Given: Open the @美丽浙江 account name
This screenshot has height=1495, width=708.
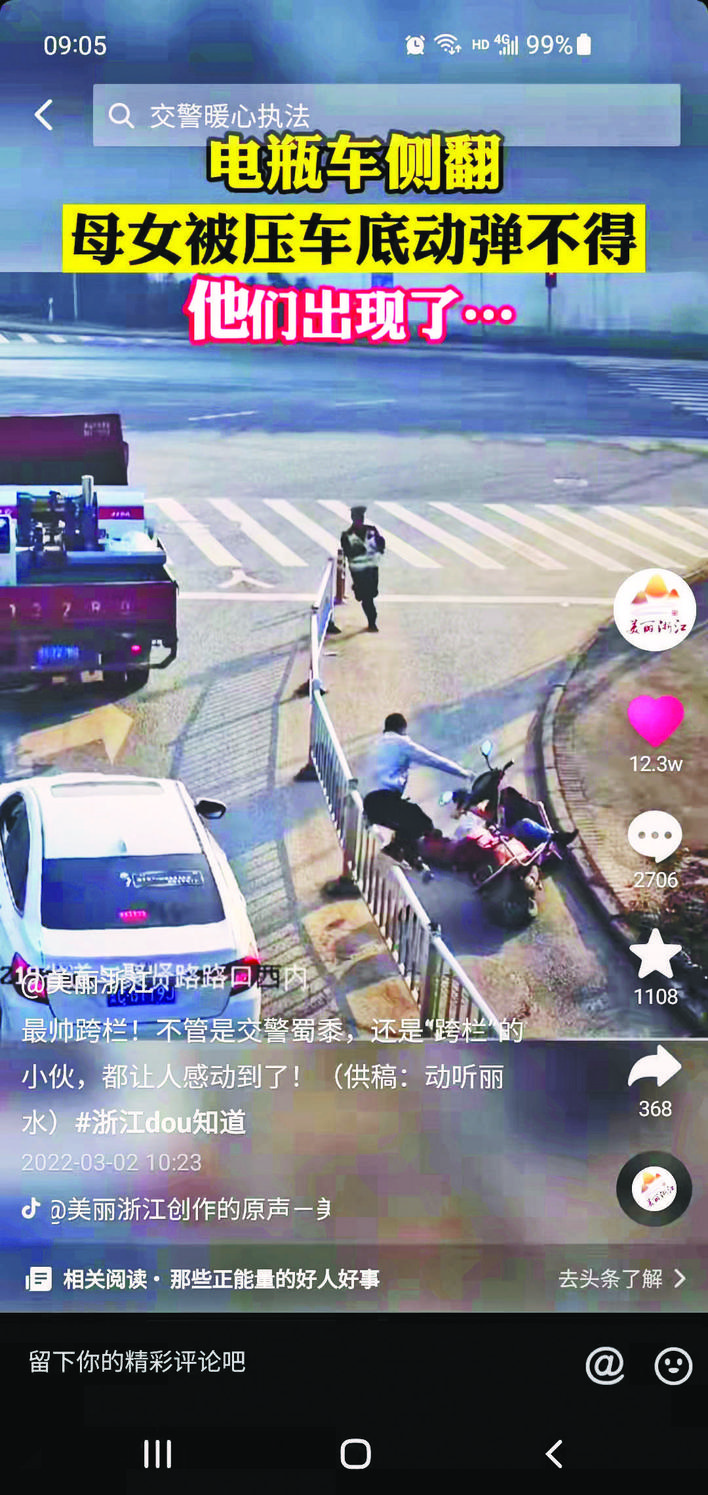Looking at the screenshot, I should click(x=90, y=983).
